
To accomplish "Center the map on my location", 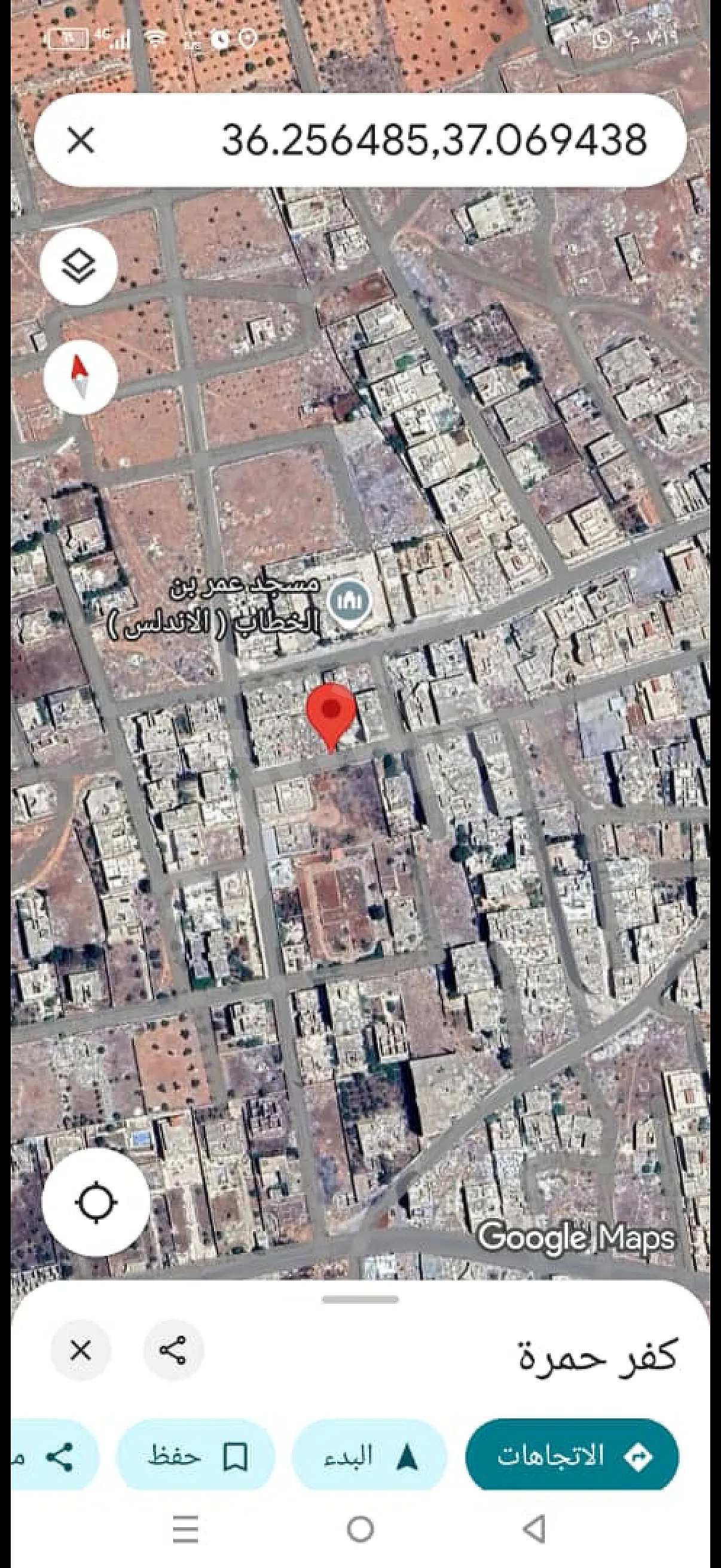I will (96, 1202).
